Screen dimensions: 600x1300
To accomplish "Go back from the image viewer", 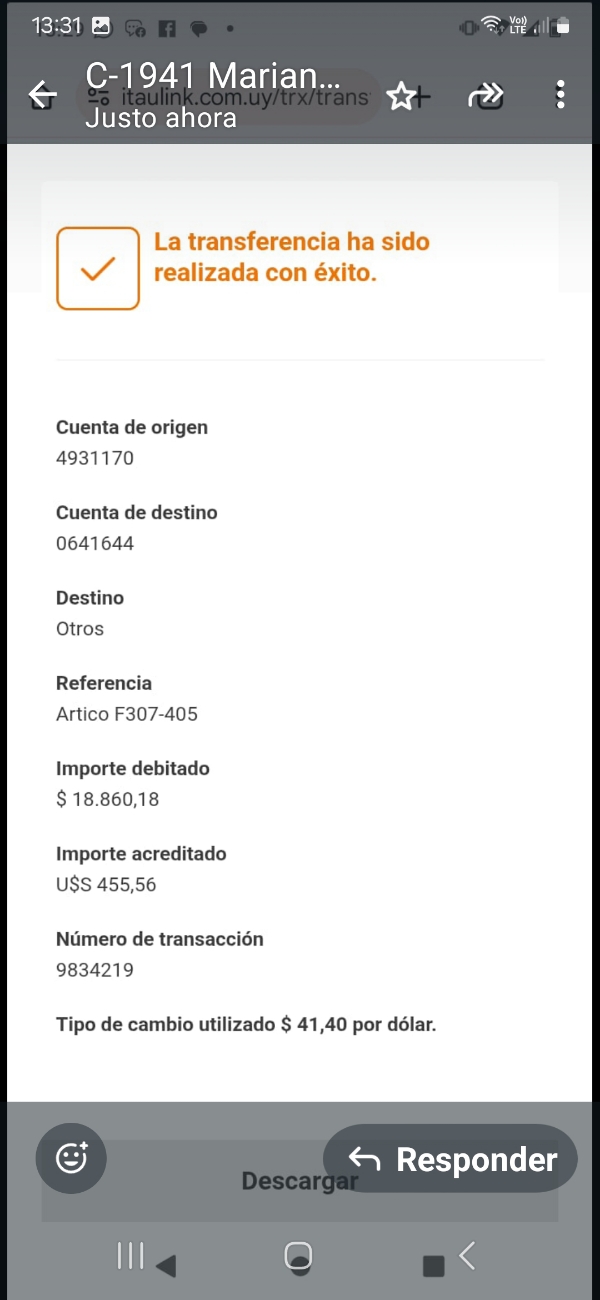I will [42, 96].
